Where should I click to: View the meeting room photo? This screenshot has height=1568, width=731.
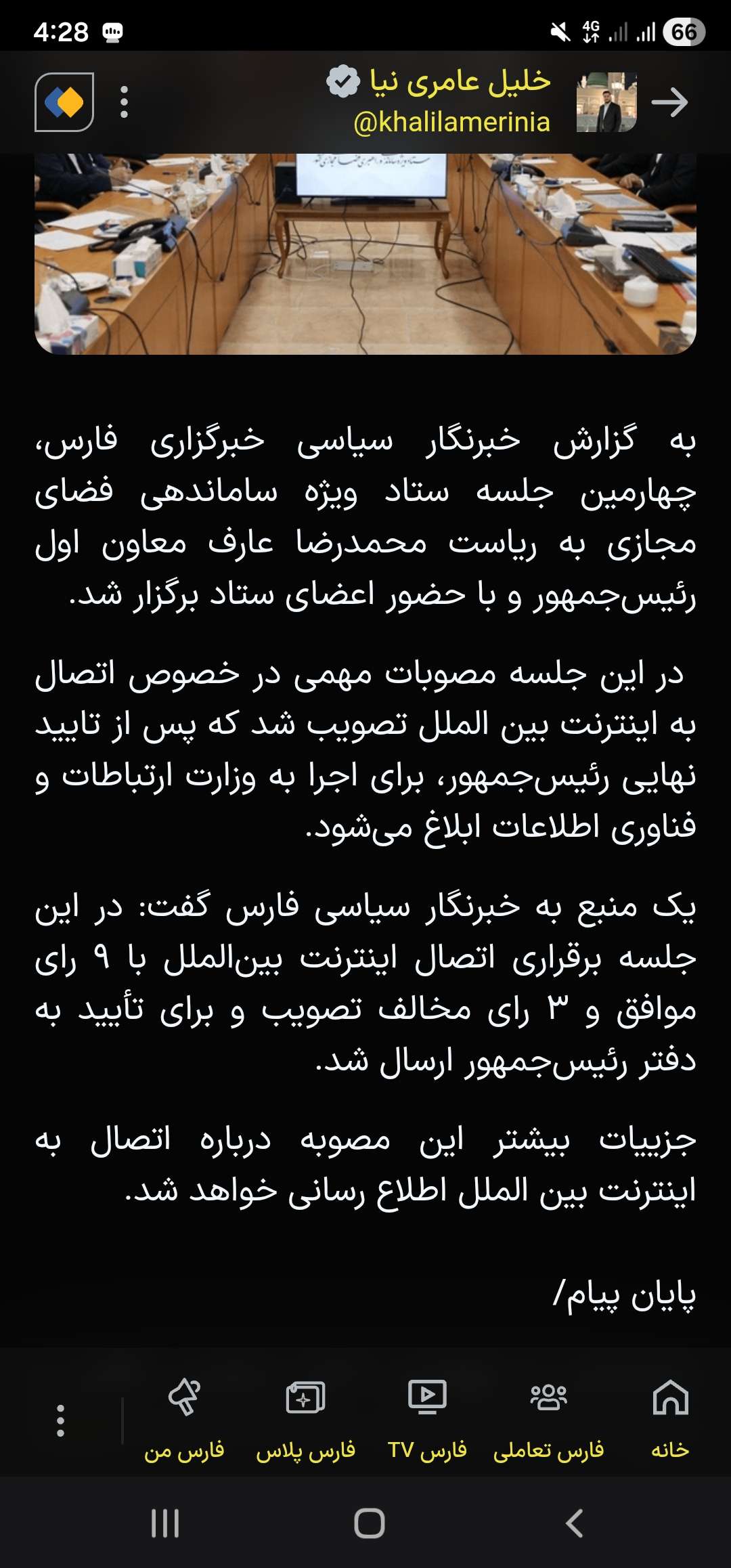tap(365, 254)
